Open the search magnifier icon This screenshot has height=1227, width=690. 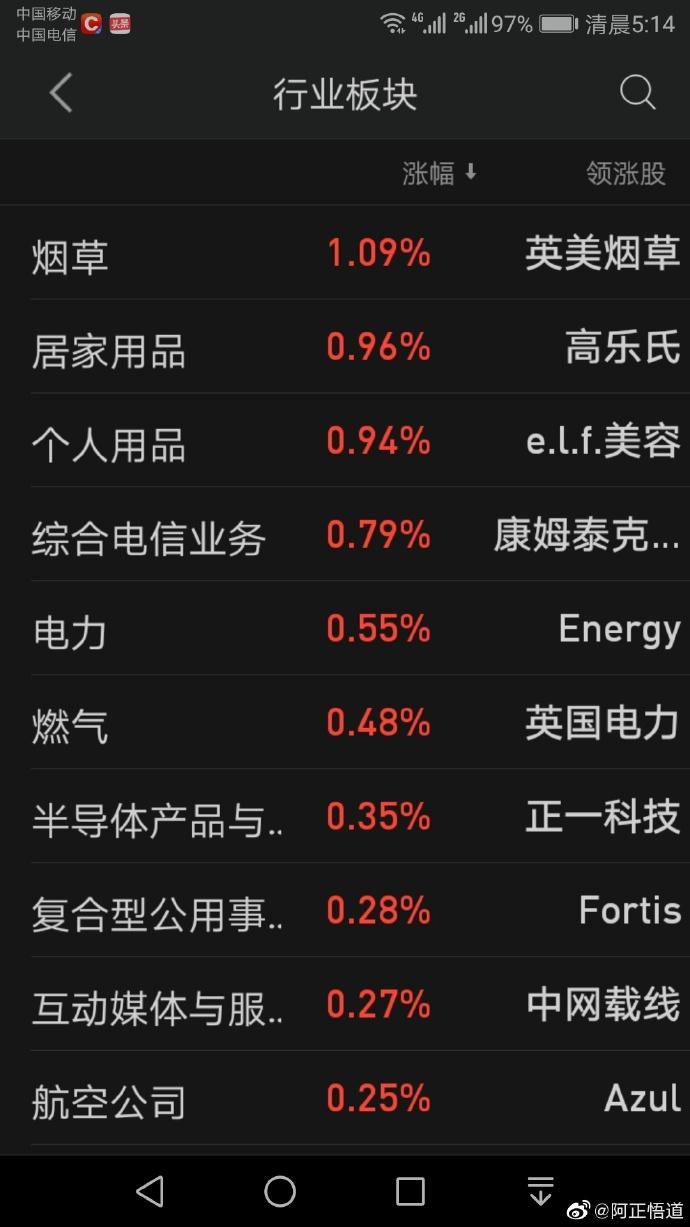[x=637, y=93]
